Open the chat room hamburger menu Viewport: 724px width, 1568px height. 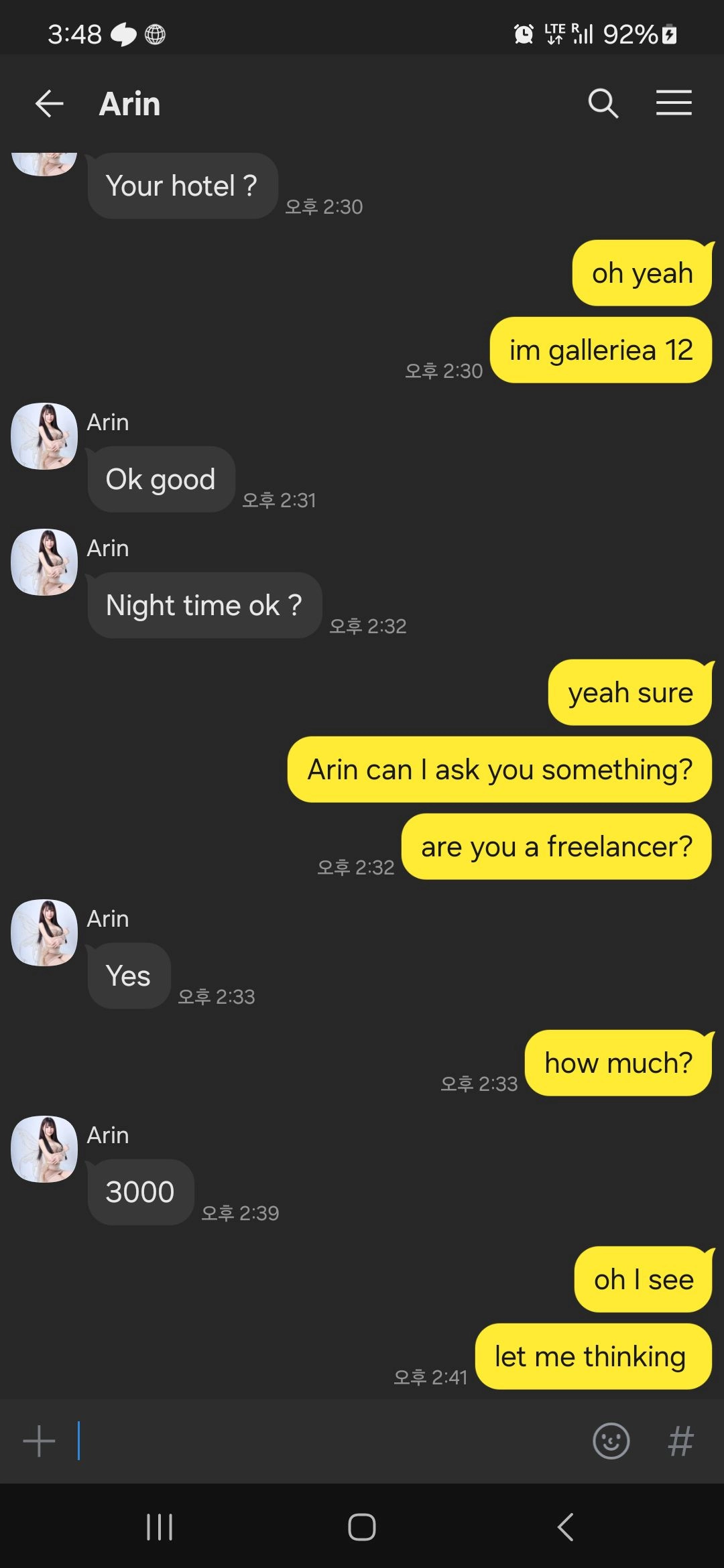pos(674,103)
